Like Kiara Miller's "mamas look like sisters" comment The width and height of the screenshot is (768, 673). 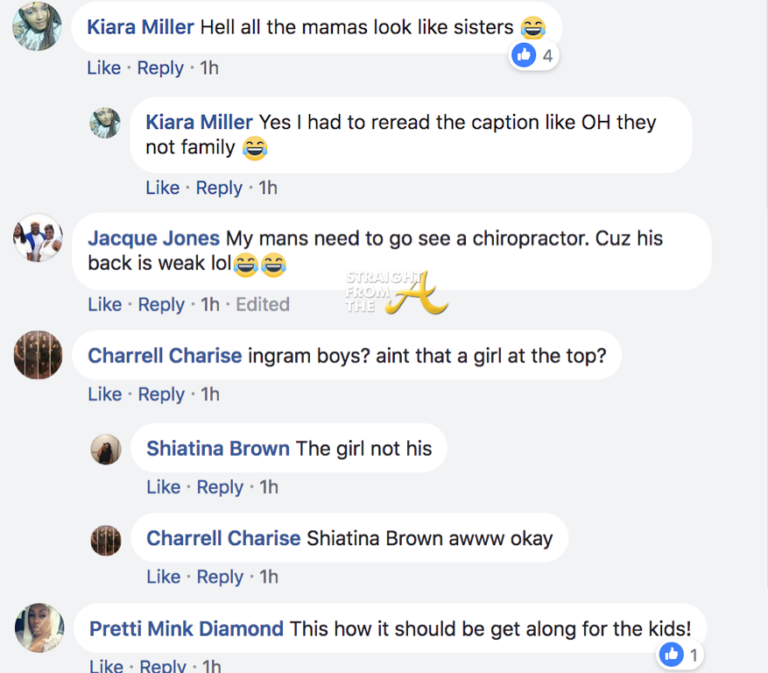coord(103,68)
